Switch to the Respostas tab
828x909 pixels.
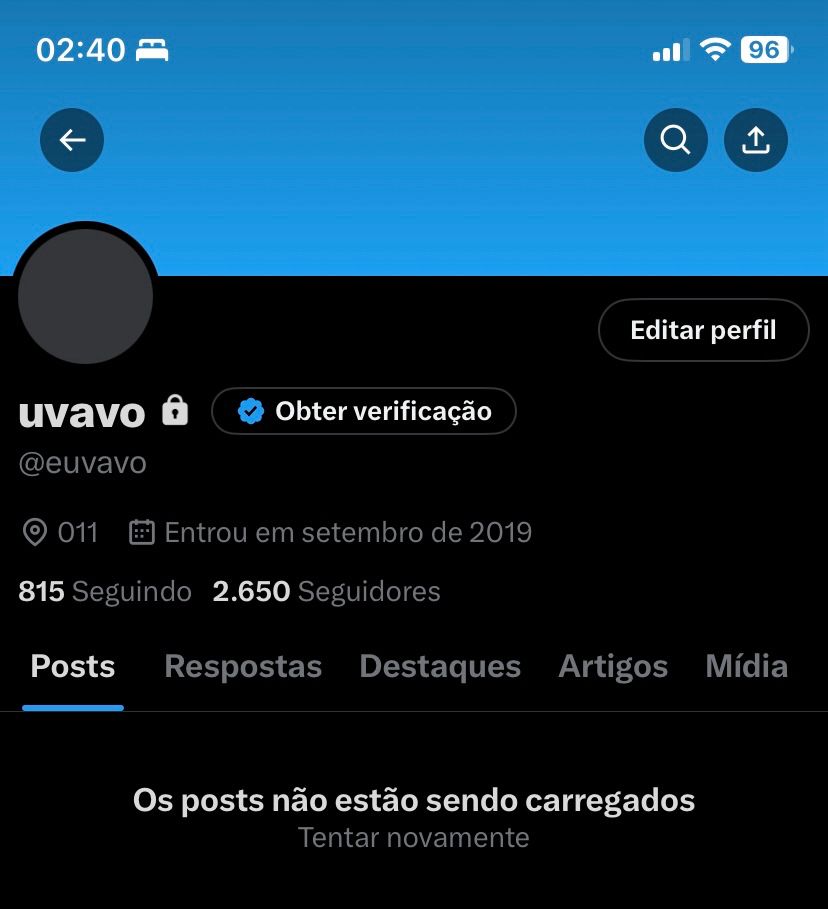pos(243,667)
